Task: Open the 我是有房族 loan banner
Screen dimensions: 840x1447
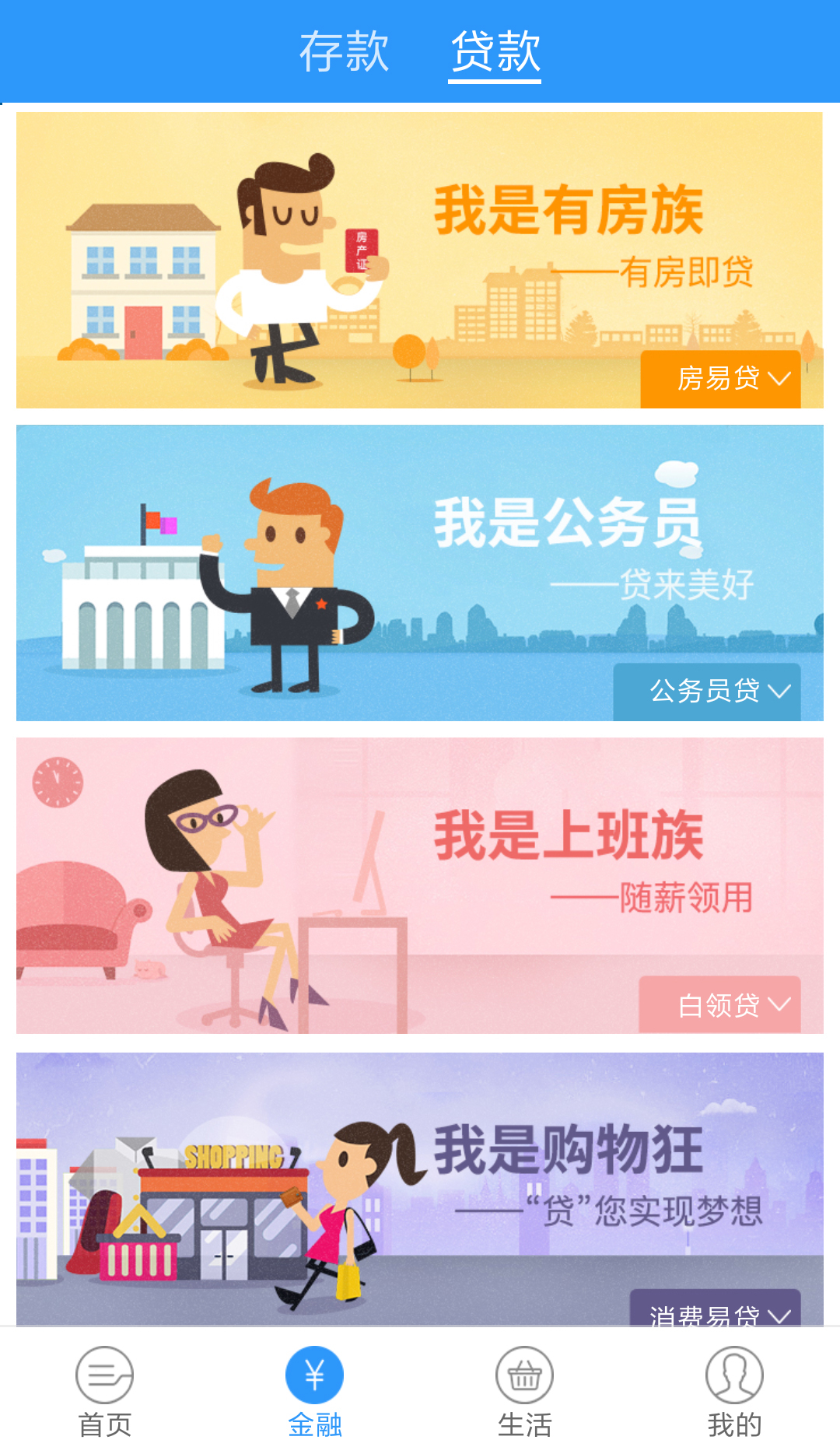Action: point(420,260)
